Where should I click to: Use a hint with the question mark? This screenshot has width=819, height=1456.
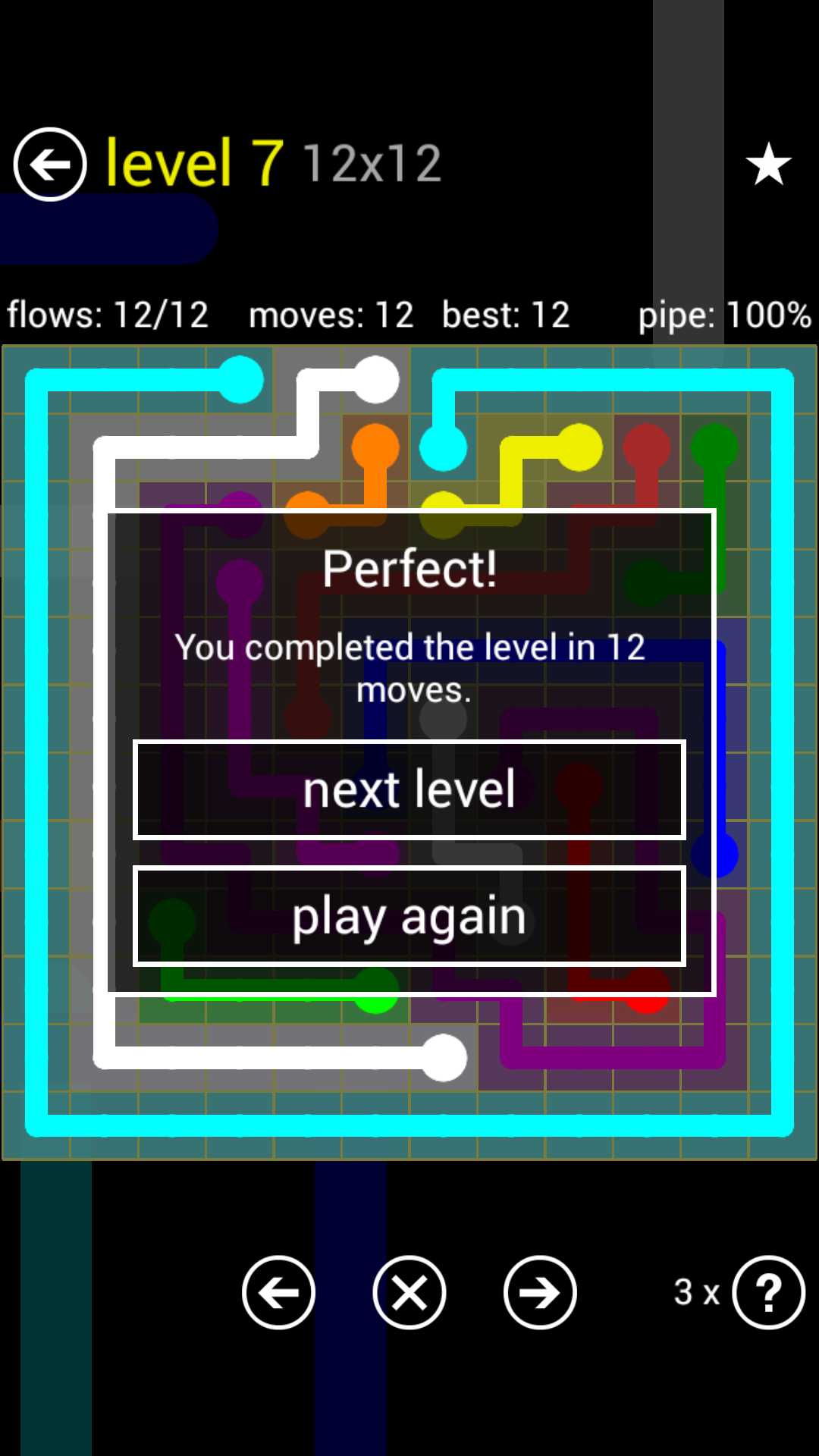click(x=767, y=1292)
